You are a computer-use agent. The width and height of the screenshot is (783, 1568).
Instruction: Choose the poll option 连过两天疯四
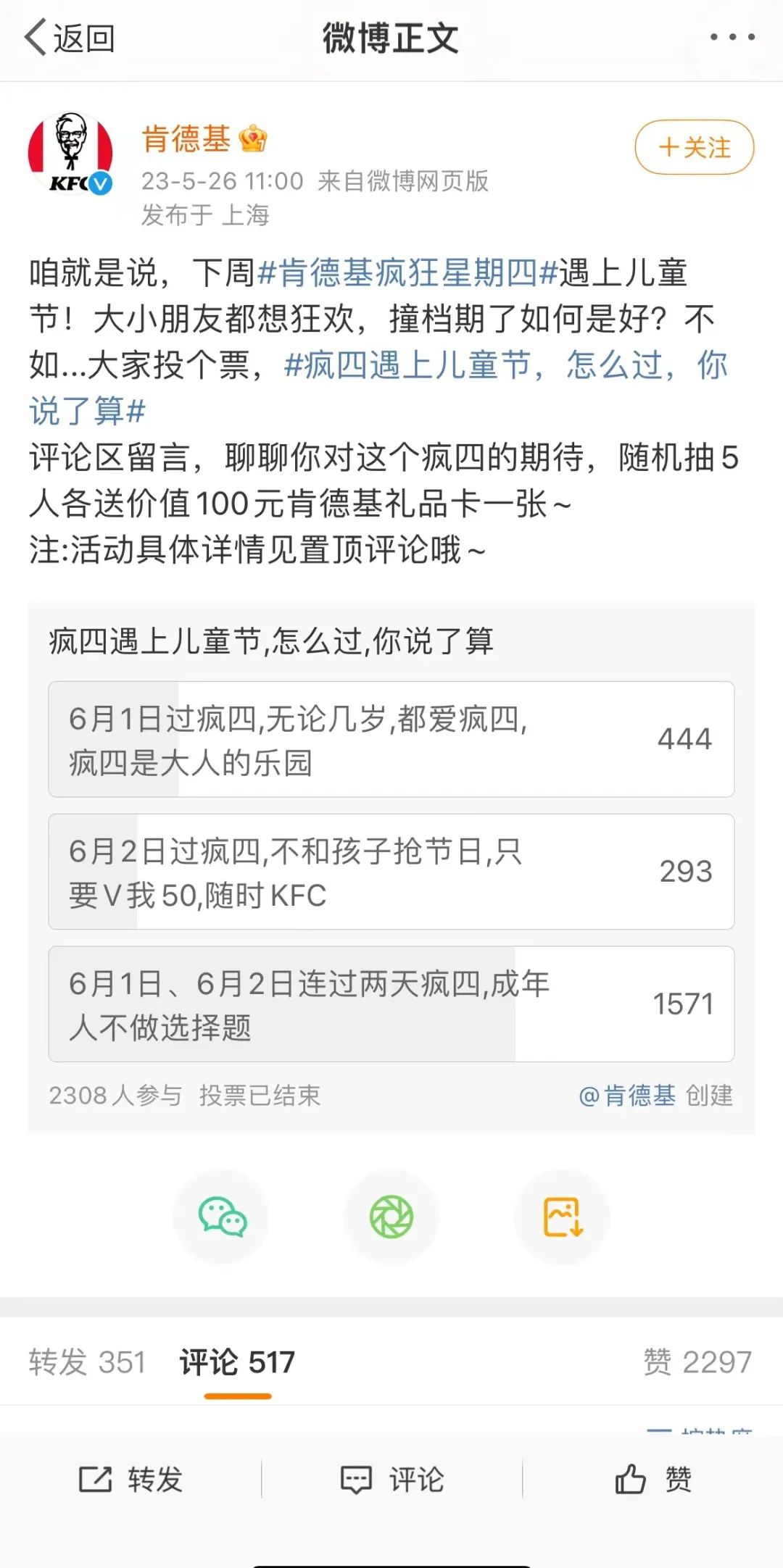[391, 1004]
